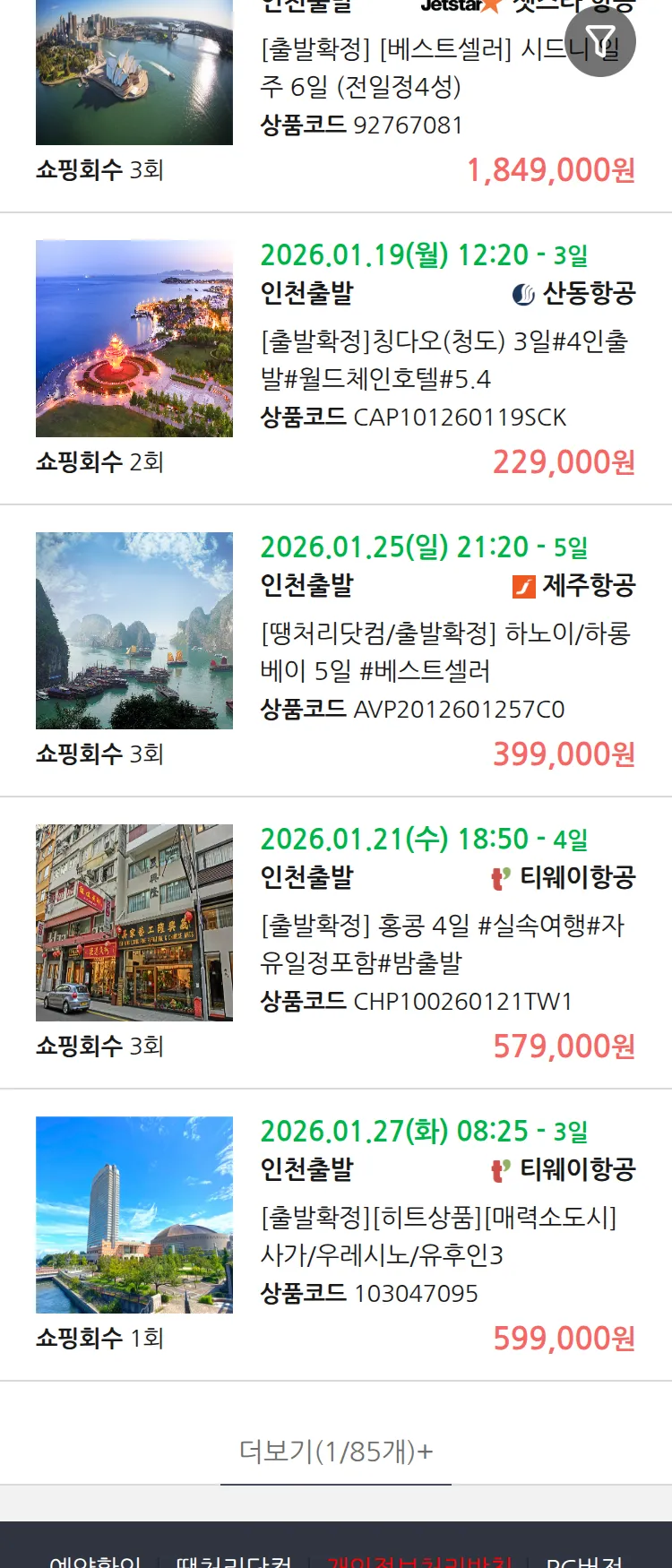Screen dimensions: 672x1568
Task: View the Hanoi/Ha Long Bay 5-day package
Action: [x=444, y=652]
